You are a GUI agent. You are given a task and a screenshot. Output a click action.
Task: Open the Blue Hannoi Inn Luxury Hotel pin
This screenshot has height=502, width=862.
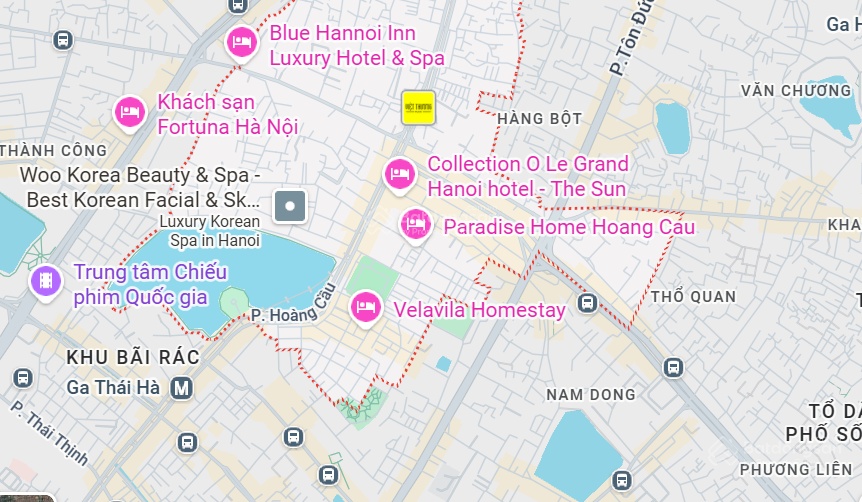pyautogui.click(x=240, y=41)
